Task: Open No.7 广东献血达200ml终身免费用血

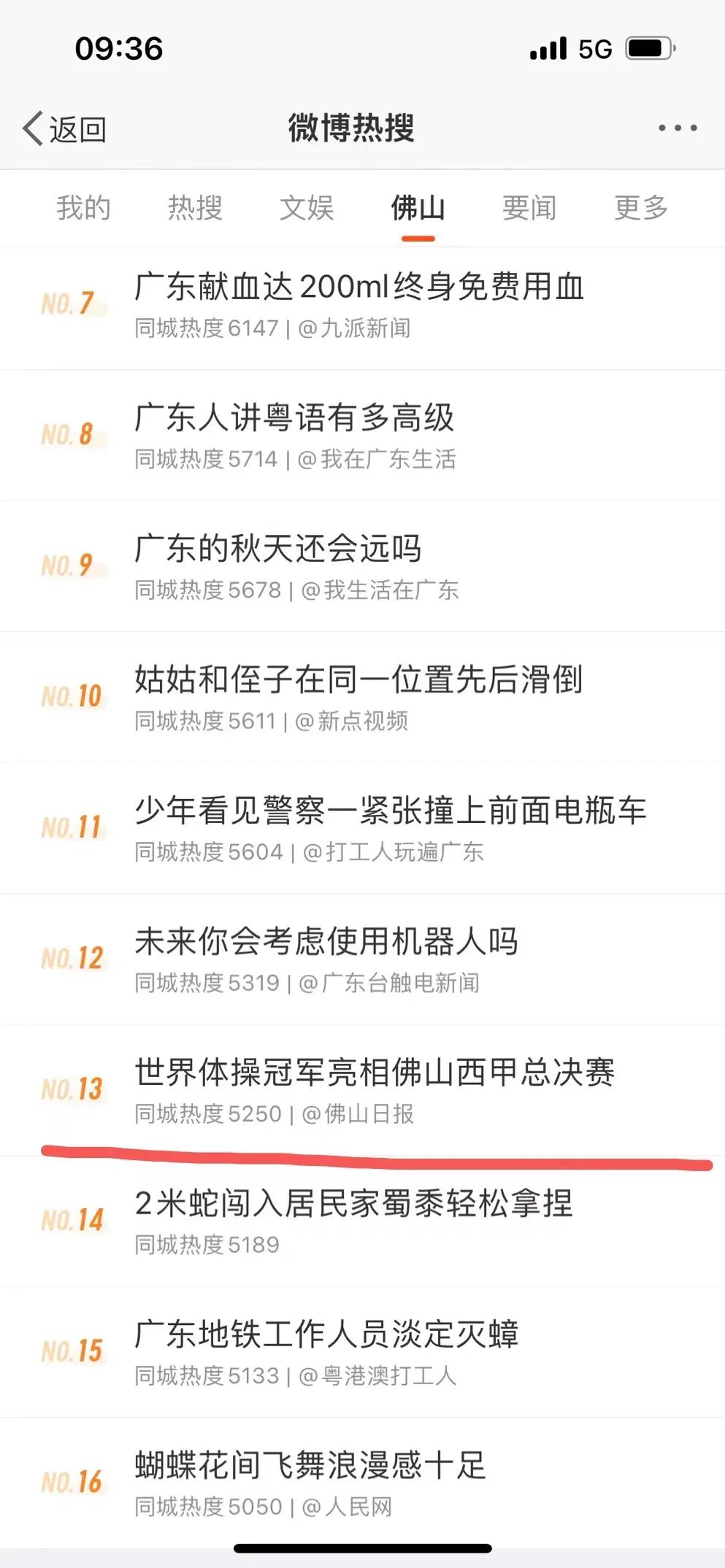Action: [x=362, y=309]
